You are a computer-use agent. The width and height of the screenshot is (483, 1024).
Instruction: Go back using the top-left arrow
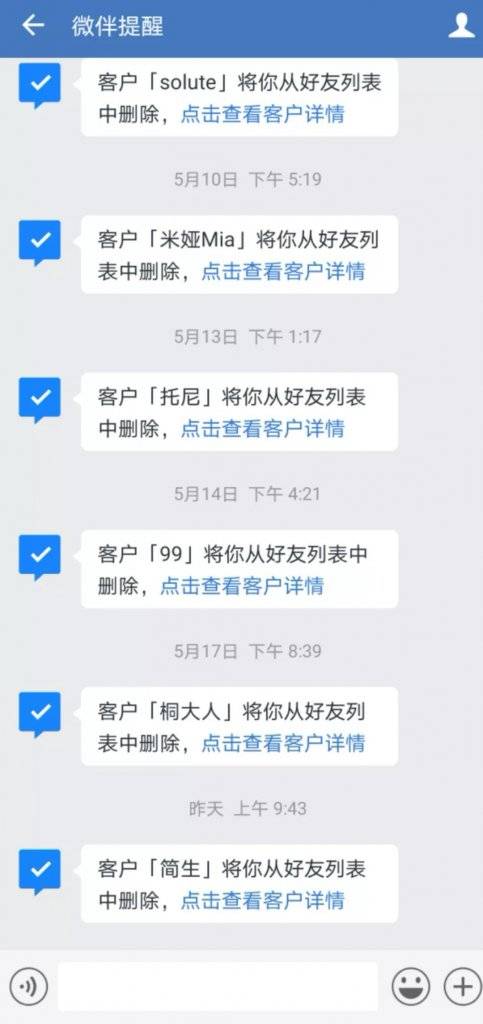point(33,25)
